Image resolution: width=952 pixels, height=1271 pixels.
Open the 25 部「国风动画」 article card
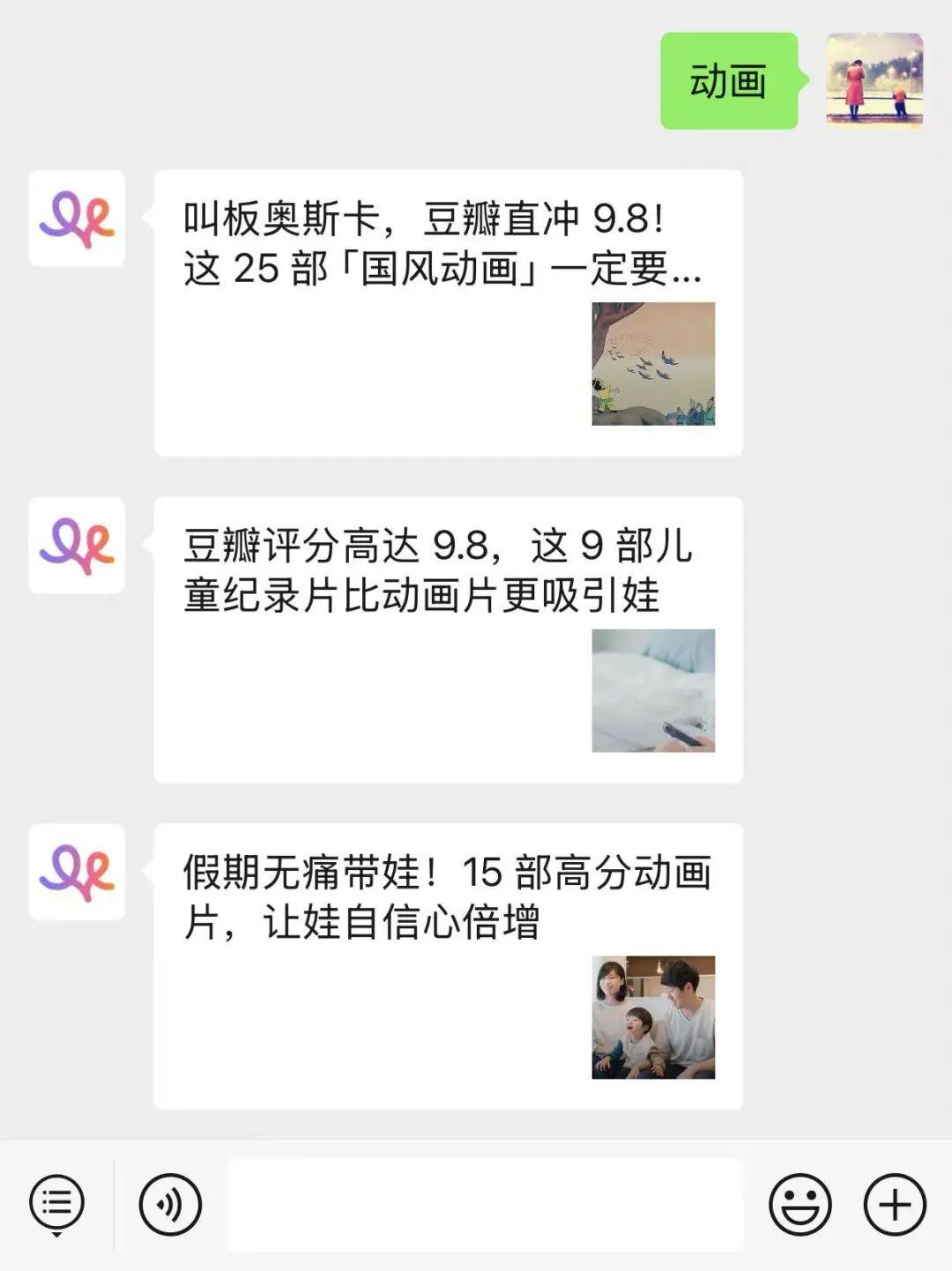click(448, 313)
